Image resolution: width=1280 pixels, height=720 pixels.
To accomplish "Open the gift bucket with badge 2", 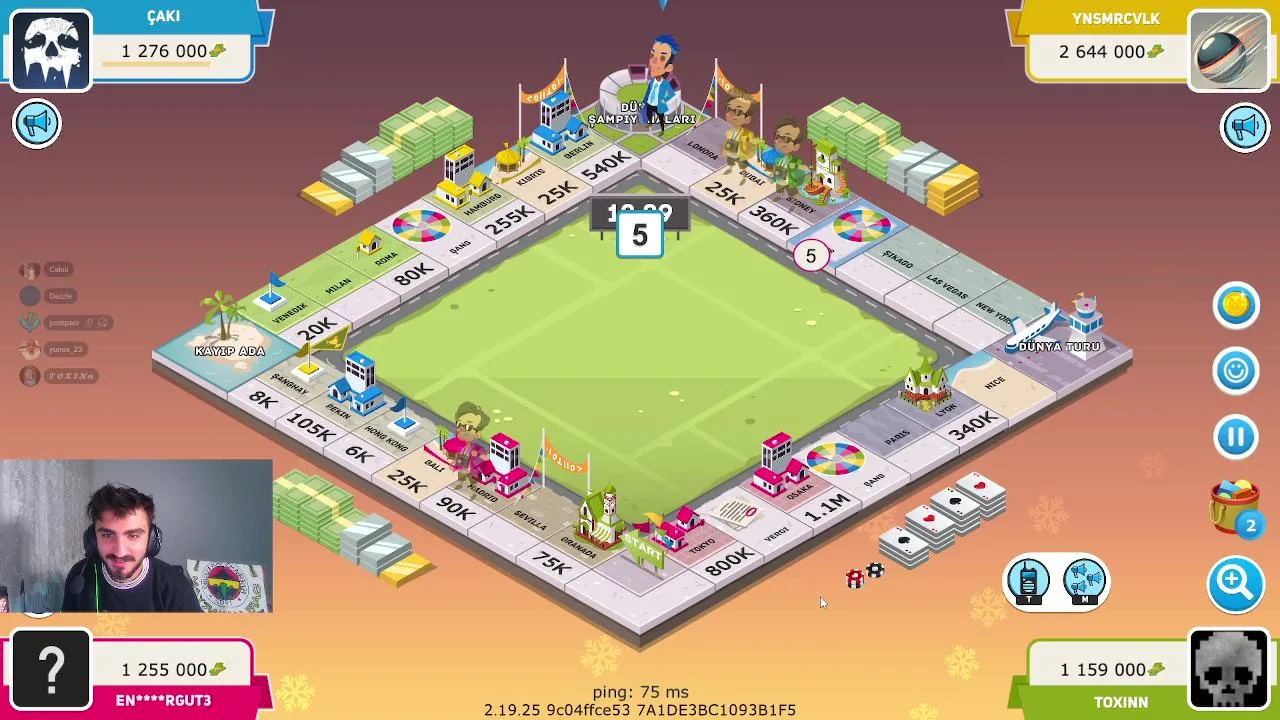I will 1236,506.
